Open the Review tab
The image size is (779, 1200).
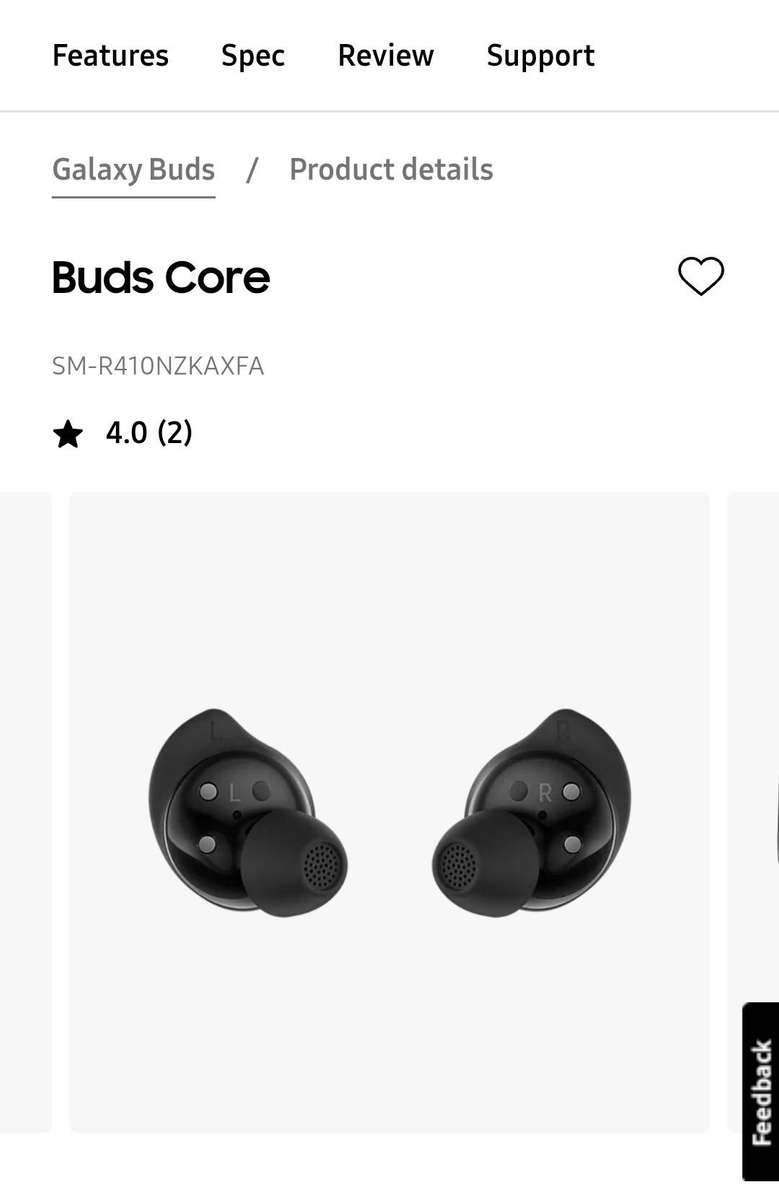point(386,56)
